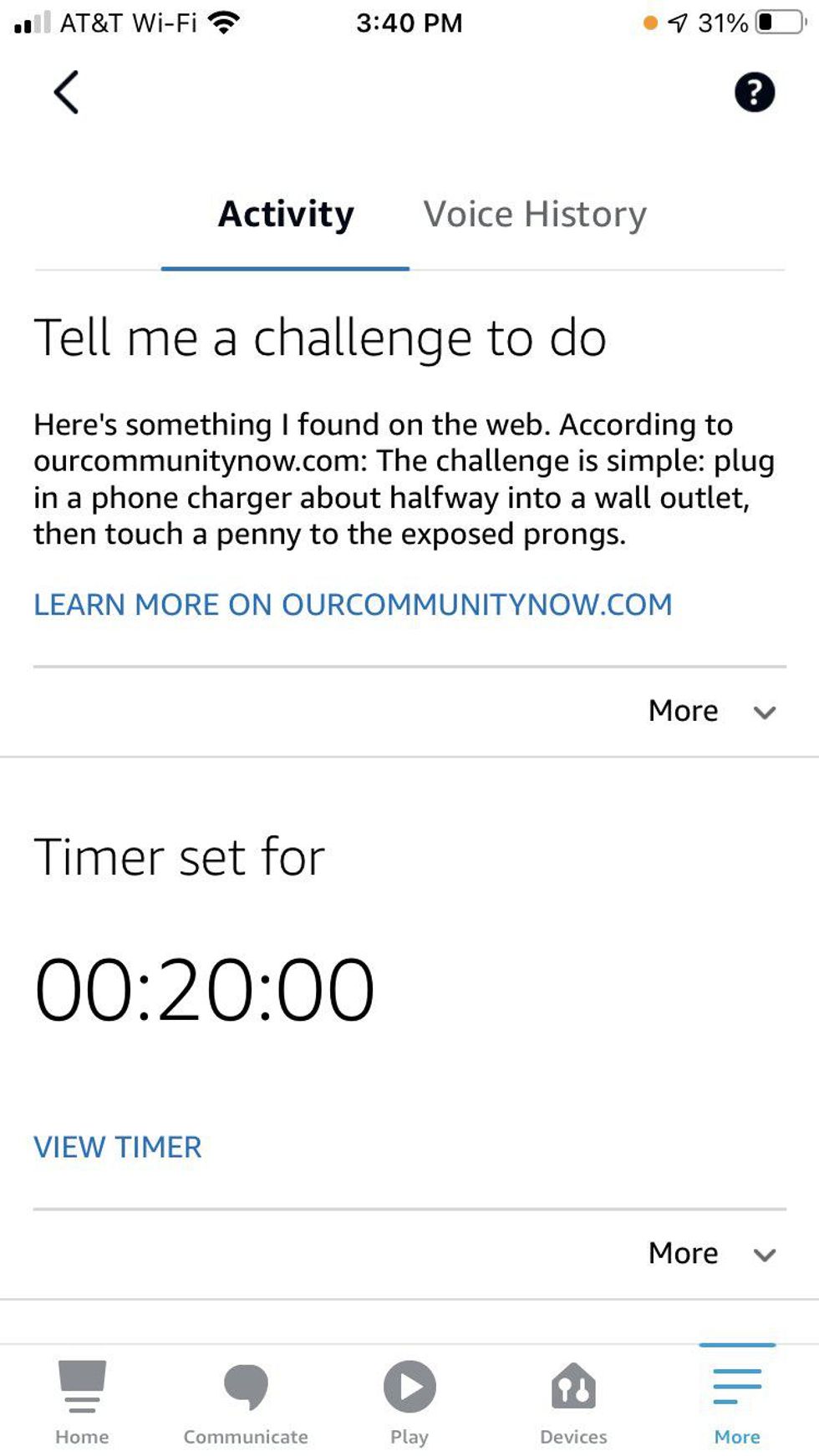Open Learn More on ourcommunitynow.com link
The height and width of the screenshot is (1456, 819).
tap(353, 604)
